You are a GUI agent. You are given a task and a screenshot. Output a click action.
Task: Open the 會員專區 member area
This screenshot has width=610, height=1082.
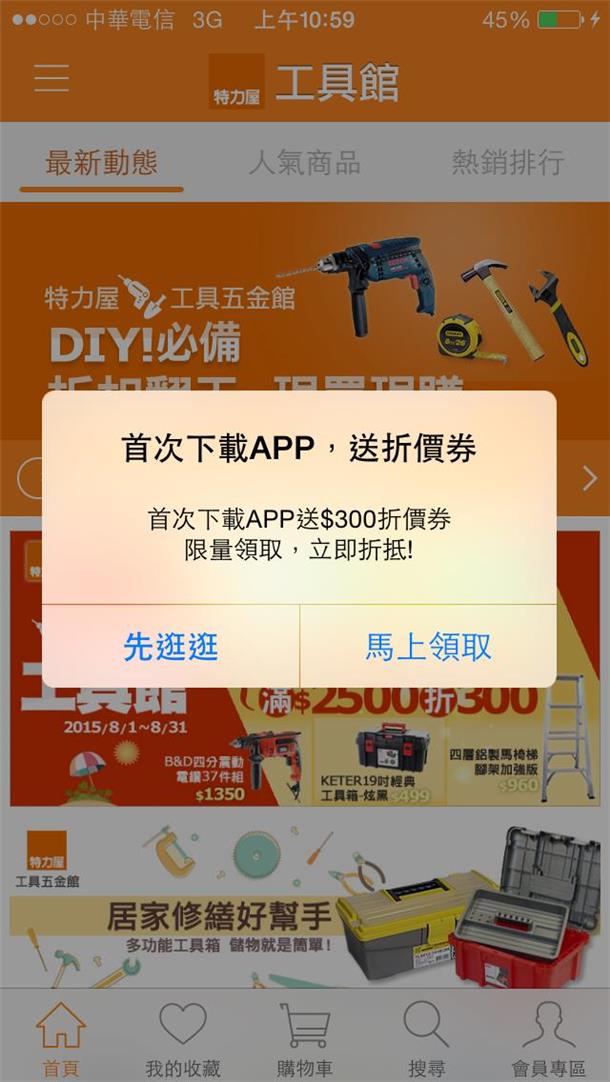pos(549,1040)
